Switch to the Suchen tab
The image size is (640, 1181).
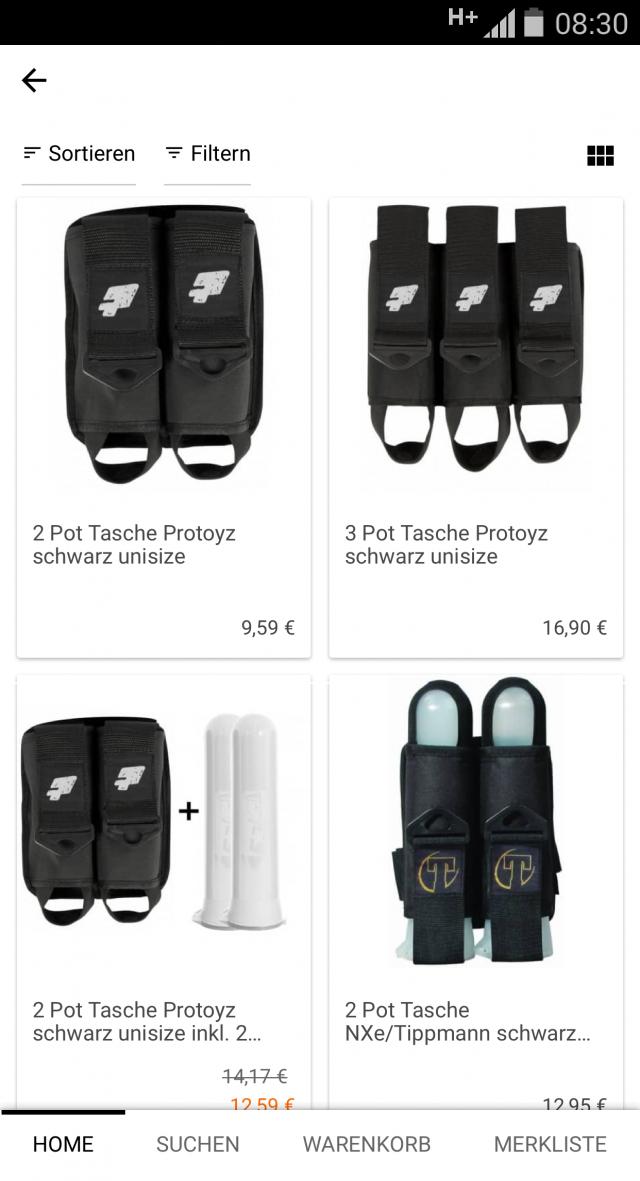click(198, 1145)
